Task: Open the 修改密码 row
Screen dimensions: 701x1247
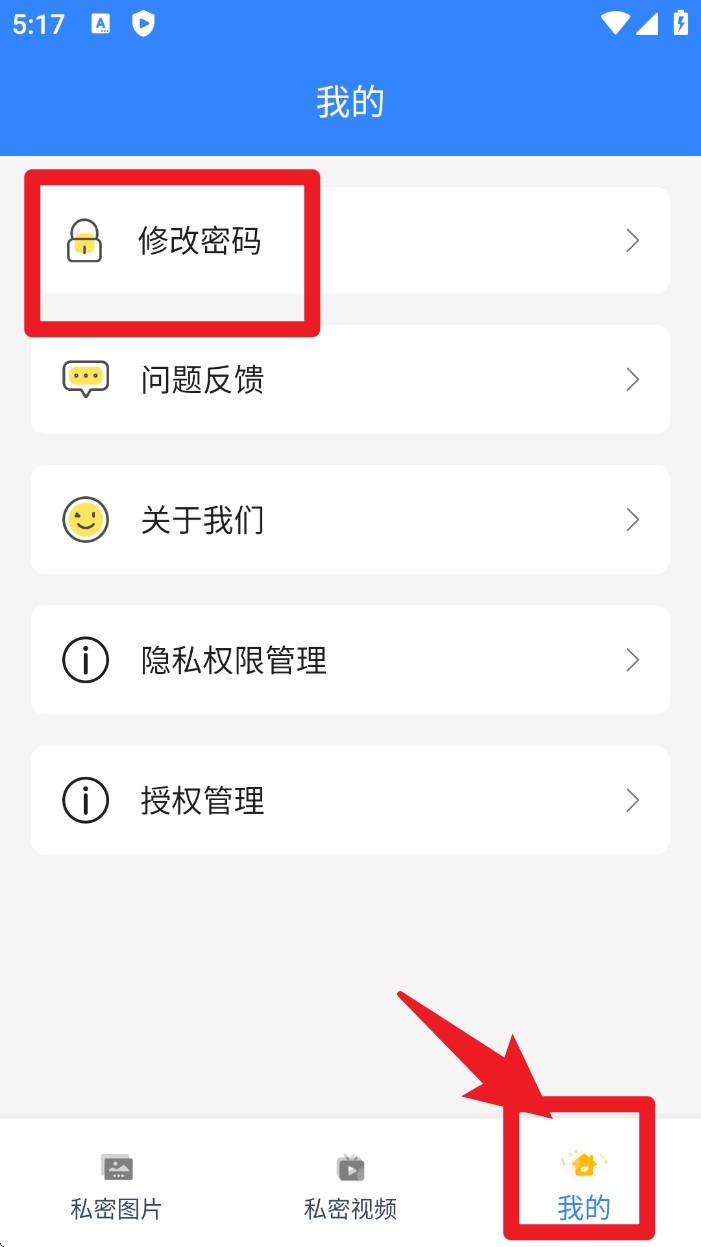Action: (x=350, y=241)
